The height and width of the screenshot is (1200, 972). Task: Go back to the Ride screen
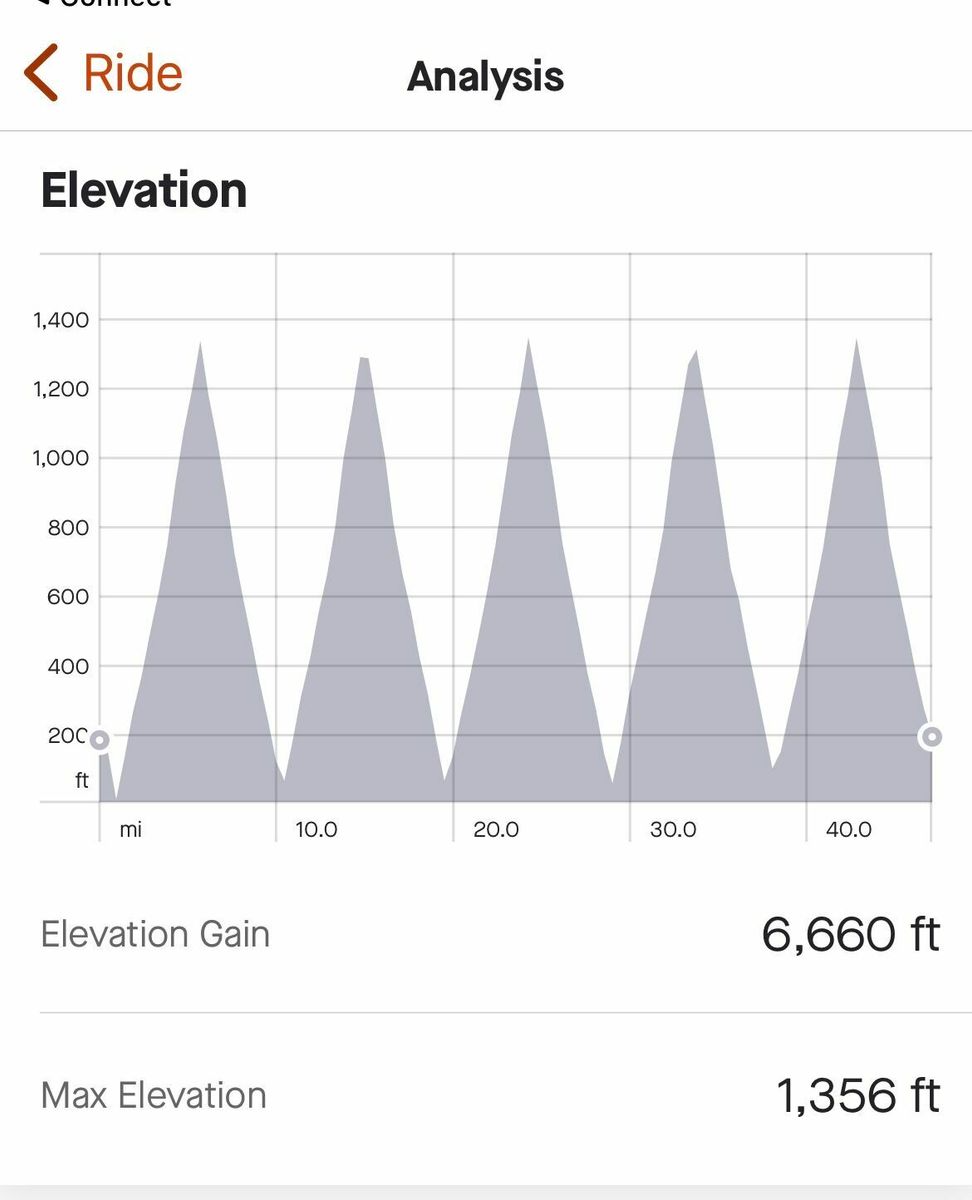tap(102, 74)
